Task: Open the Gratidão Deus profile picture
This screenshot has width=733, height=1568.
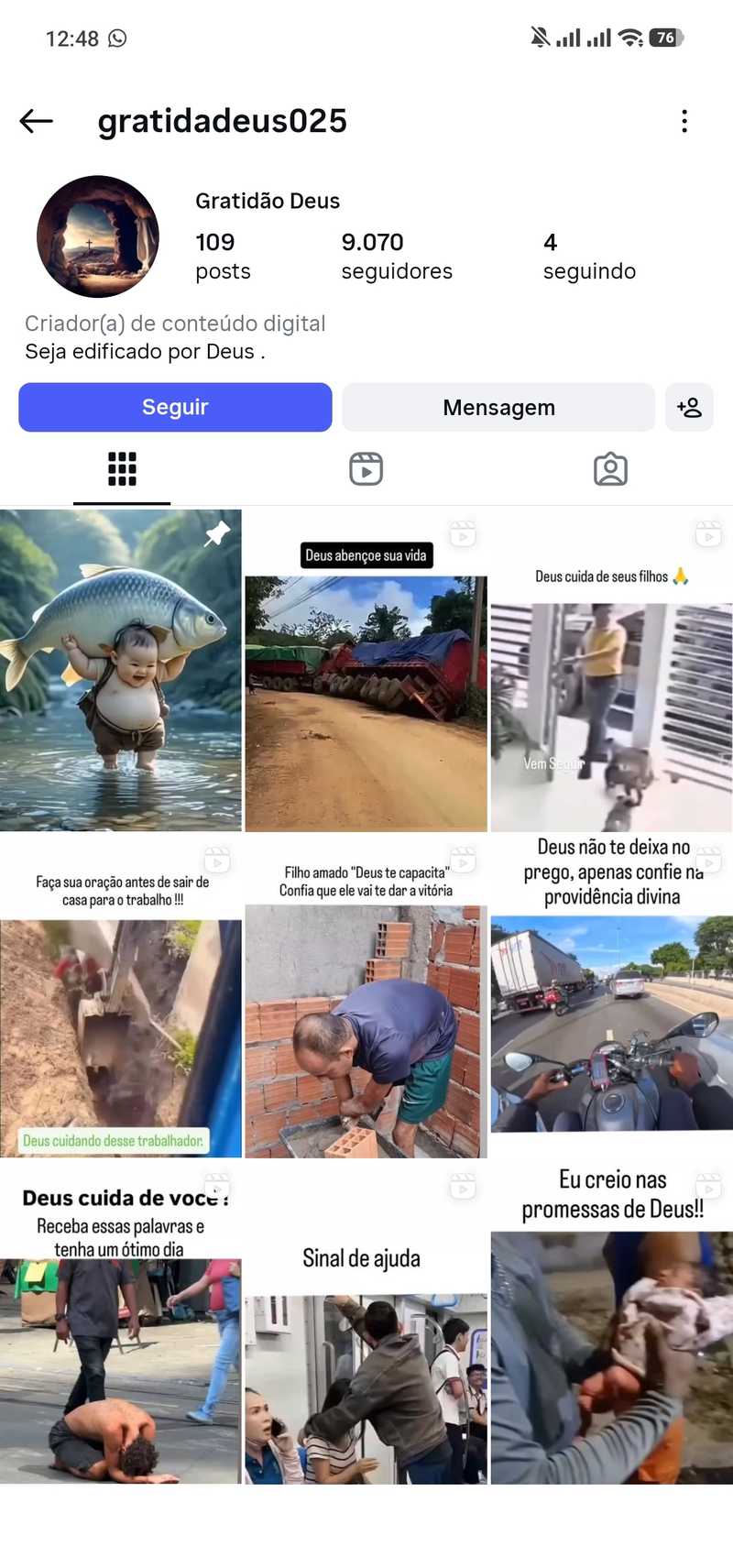Action: tap(98, 236)
